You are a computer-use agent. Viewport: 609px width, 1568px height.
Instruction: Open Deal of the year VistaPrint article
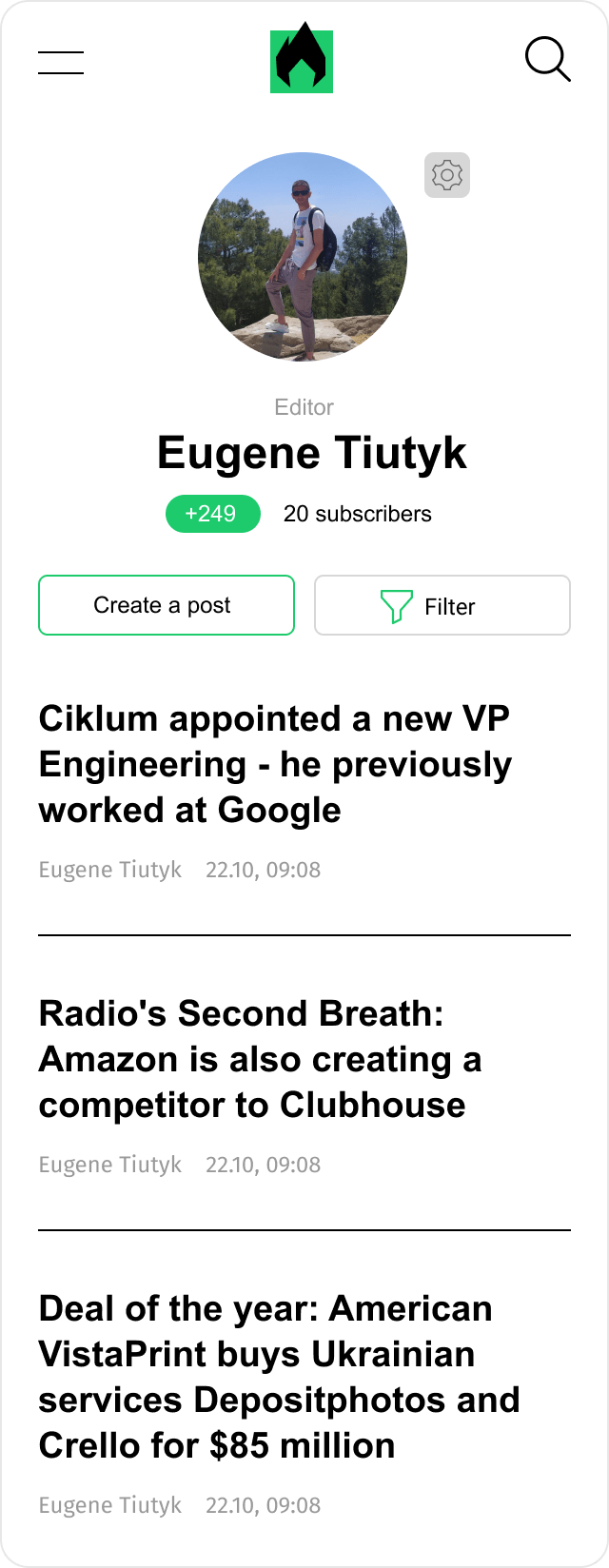pos(279,1377)
